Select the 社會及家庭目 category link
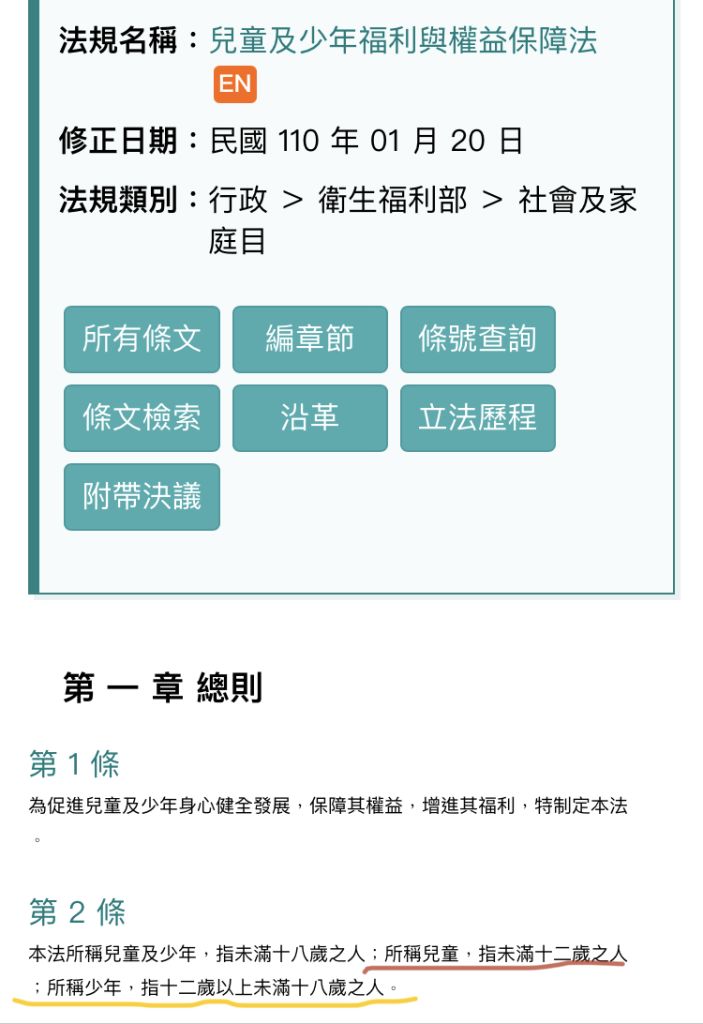 tap(576, 200)
